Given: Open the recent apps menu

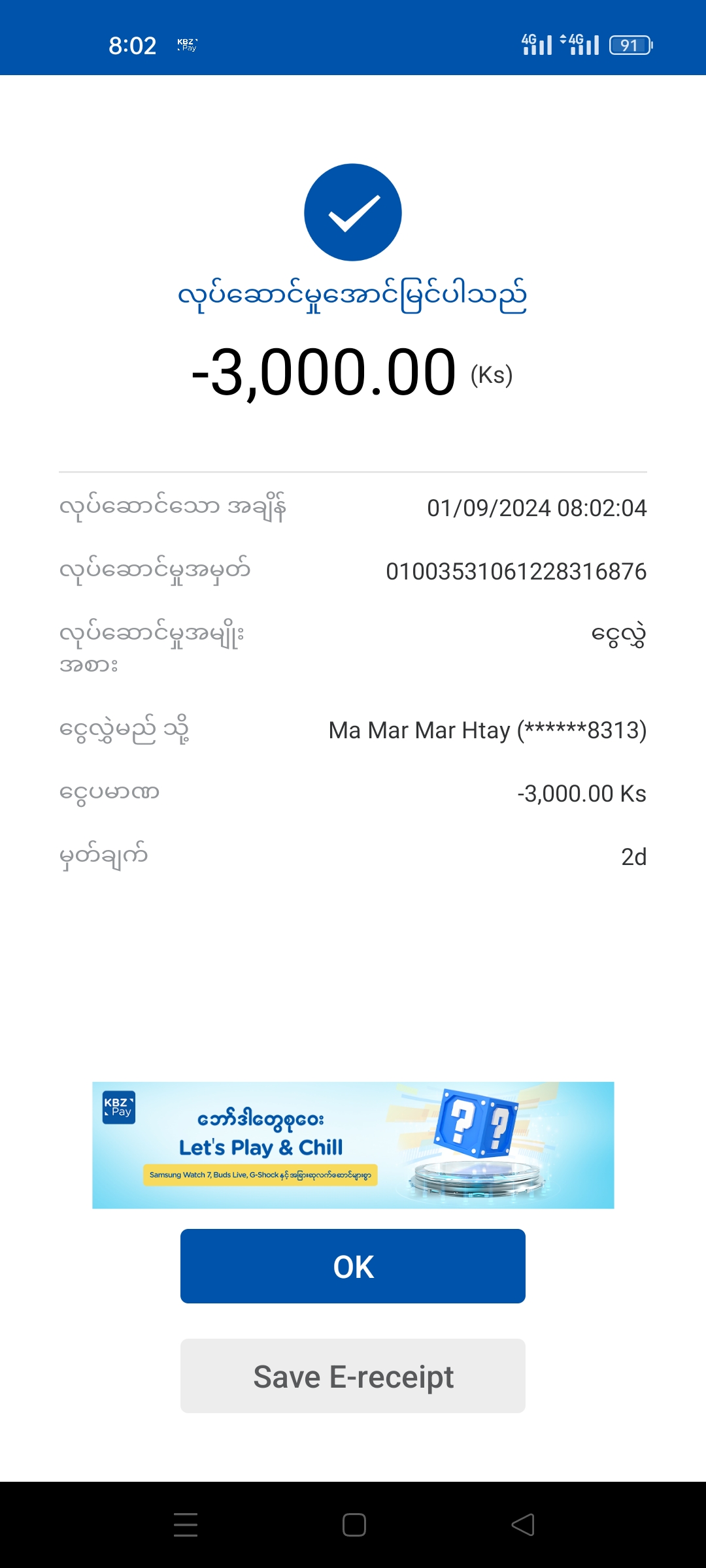Looking at the screenshot, I should (186, 1525).
